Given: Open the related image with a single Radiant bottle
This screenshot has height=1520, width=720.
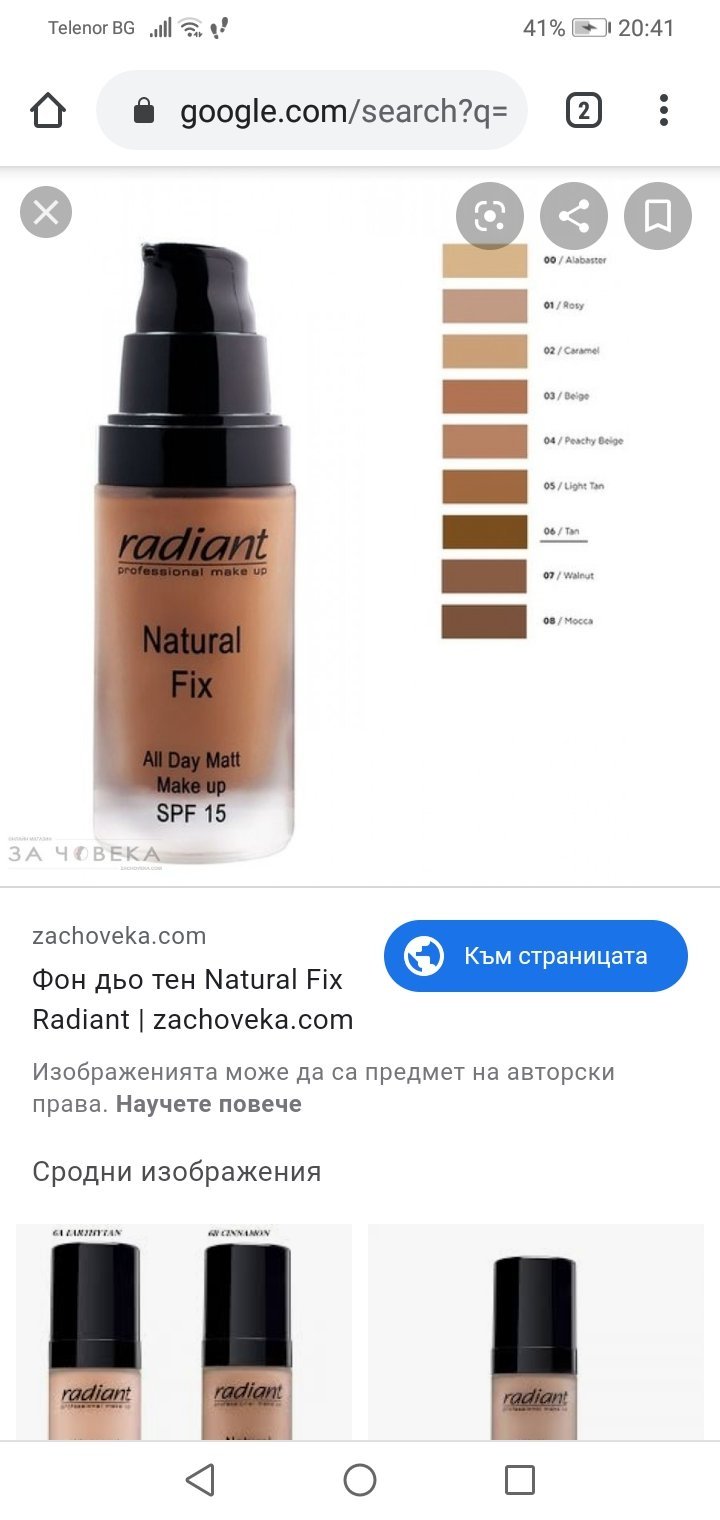Looking at the screenshot, I should 536,1332.
